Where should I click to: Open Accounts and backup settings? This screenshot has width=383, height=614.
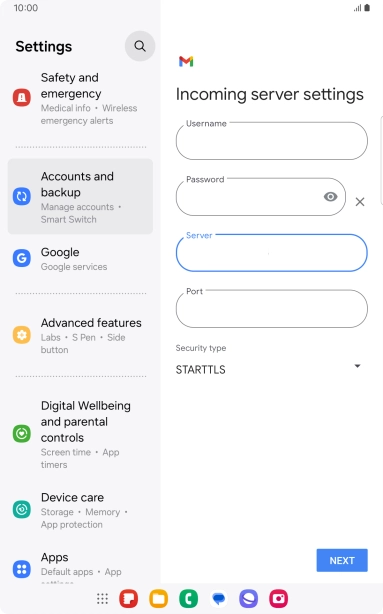(80, 197)
